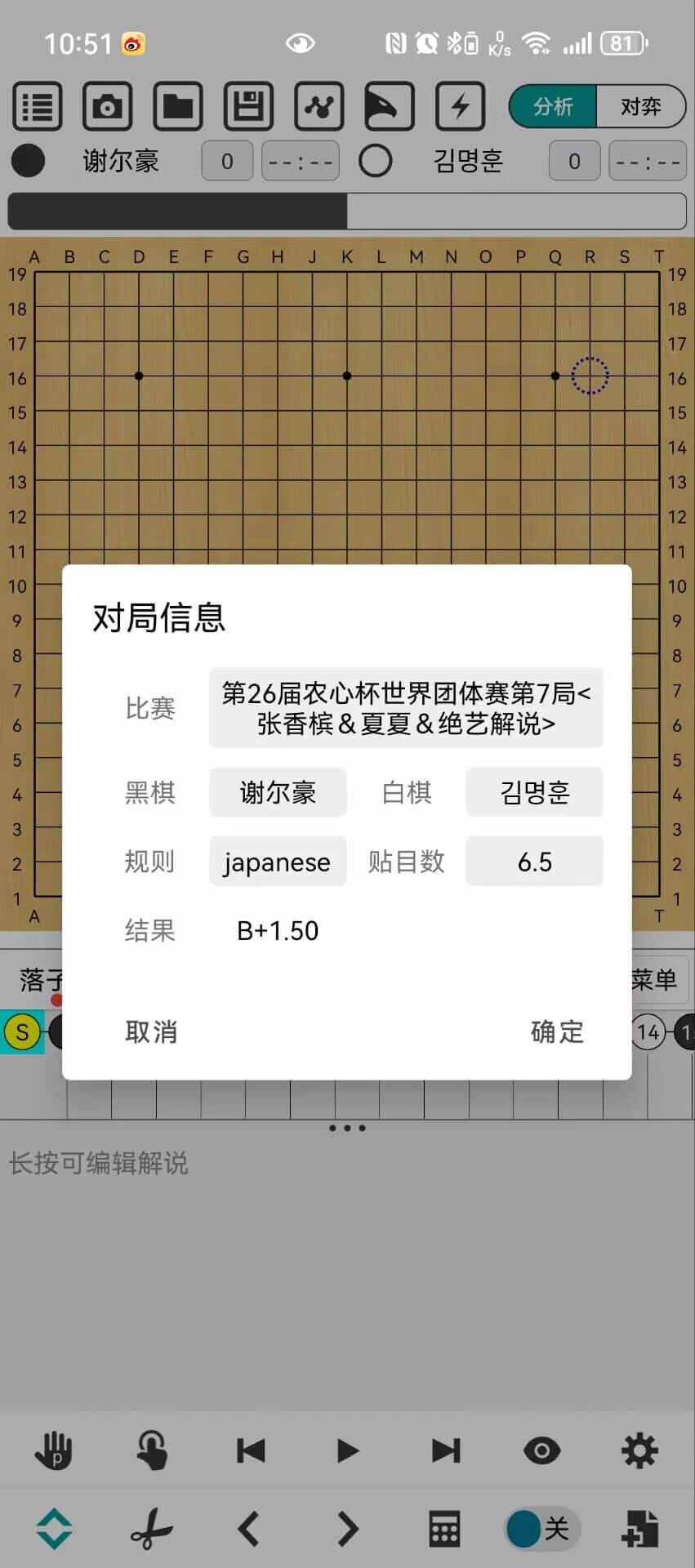Viewport: 695px width, 1568px height.
Task: Save the game with the floppy icon
Action: pos(248,106)
